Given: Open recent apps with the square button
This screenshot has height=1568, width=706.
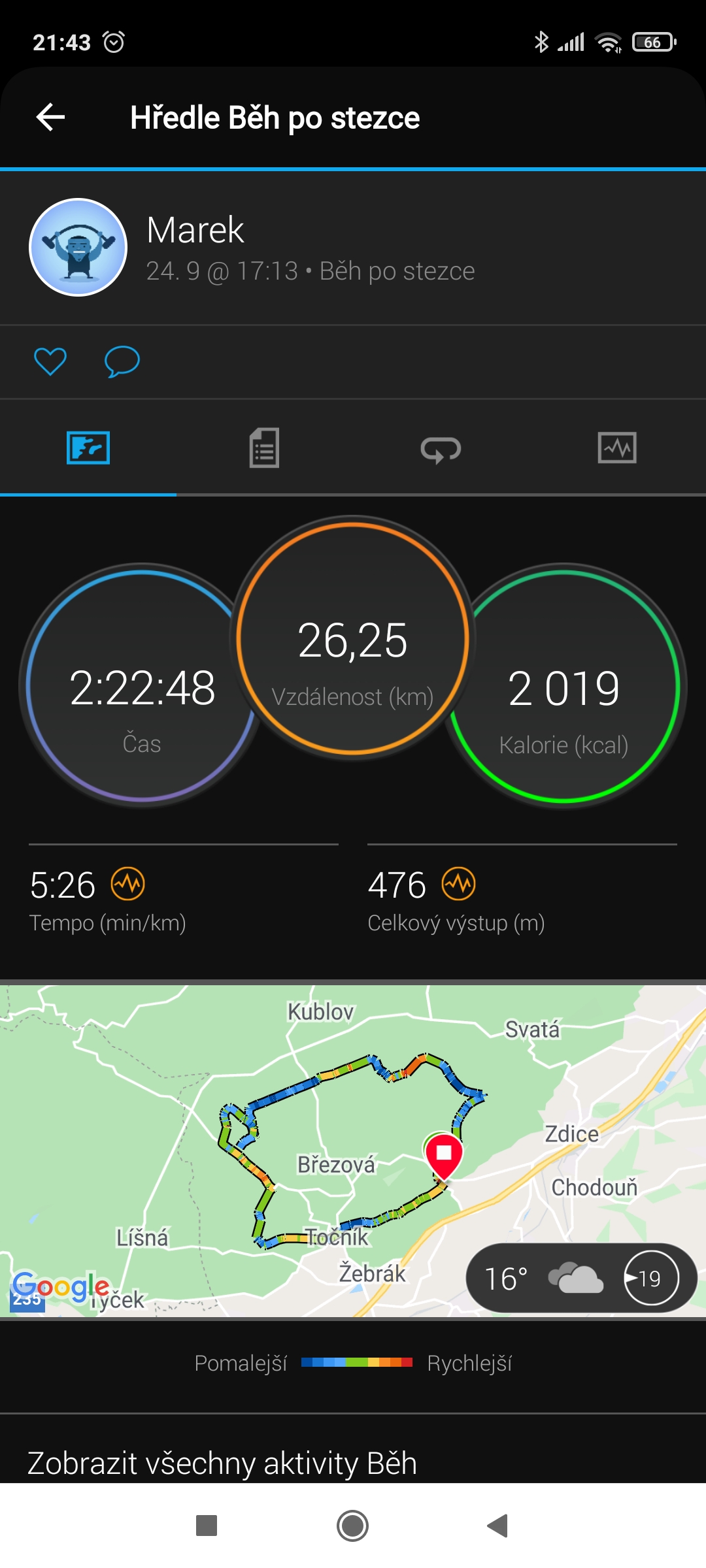Looking at the screenshot, I should click(207, 1526).
